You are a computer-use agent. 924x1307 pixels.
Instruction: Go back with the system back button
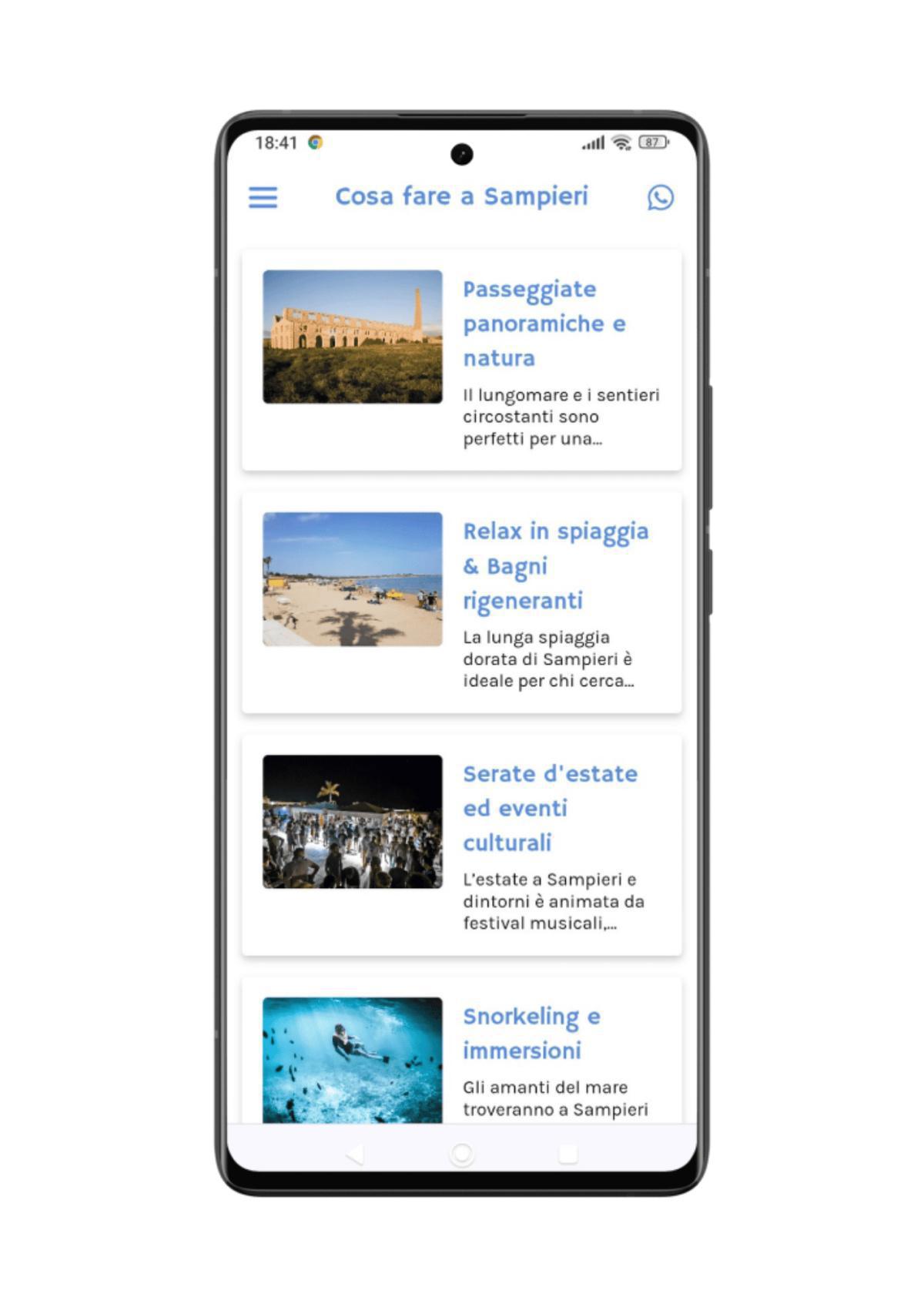coord(355,1154)
